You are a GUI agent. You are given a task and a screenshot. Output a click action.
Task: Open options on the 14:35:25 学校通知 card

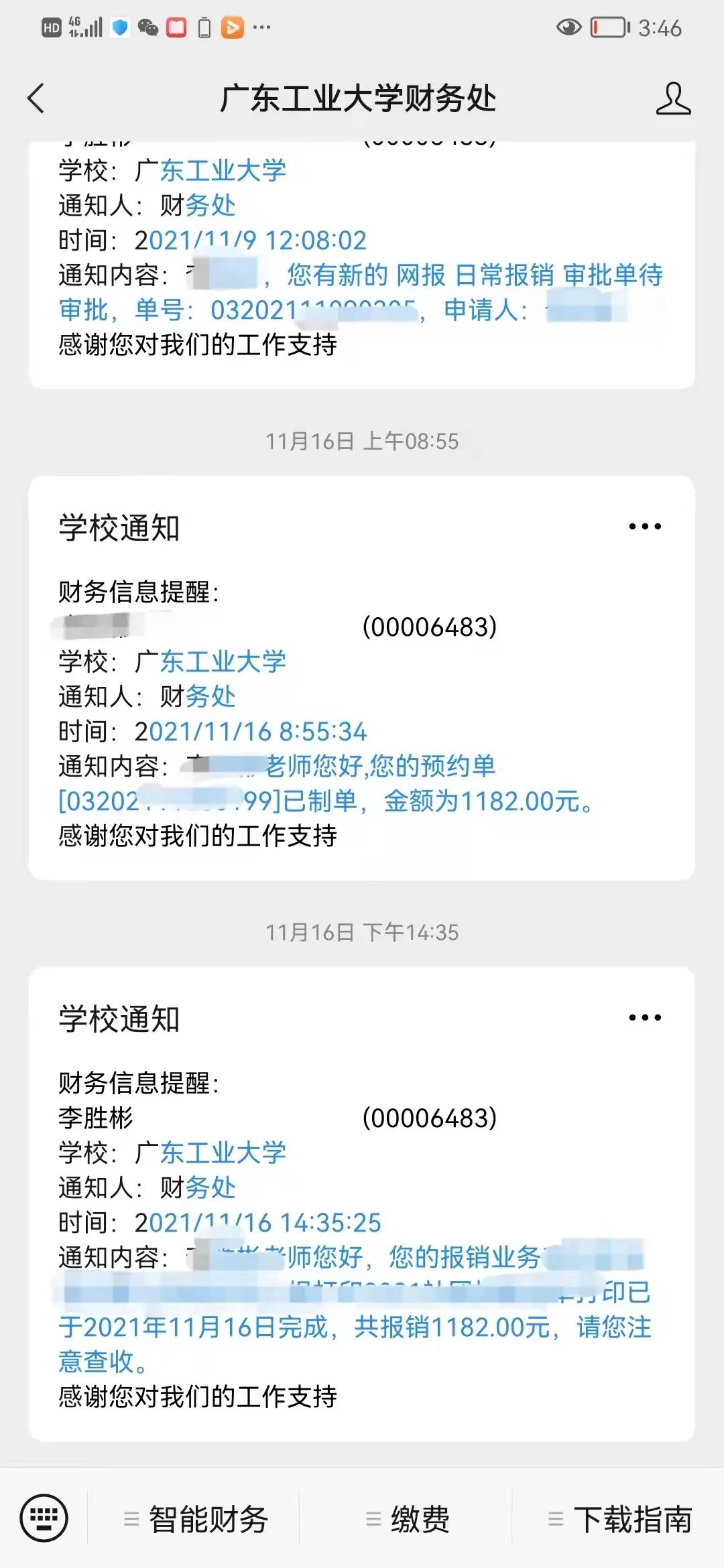(645, 1018)
